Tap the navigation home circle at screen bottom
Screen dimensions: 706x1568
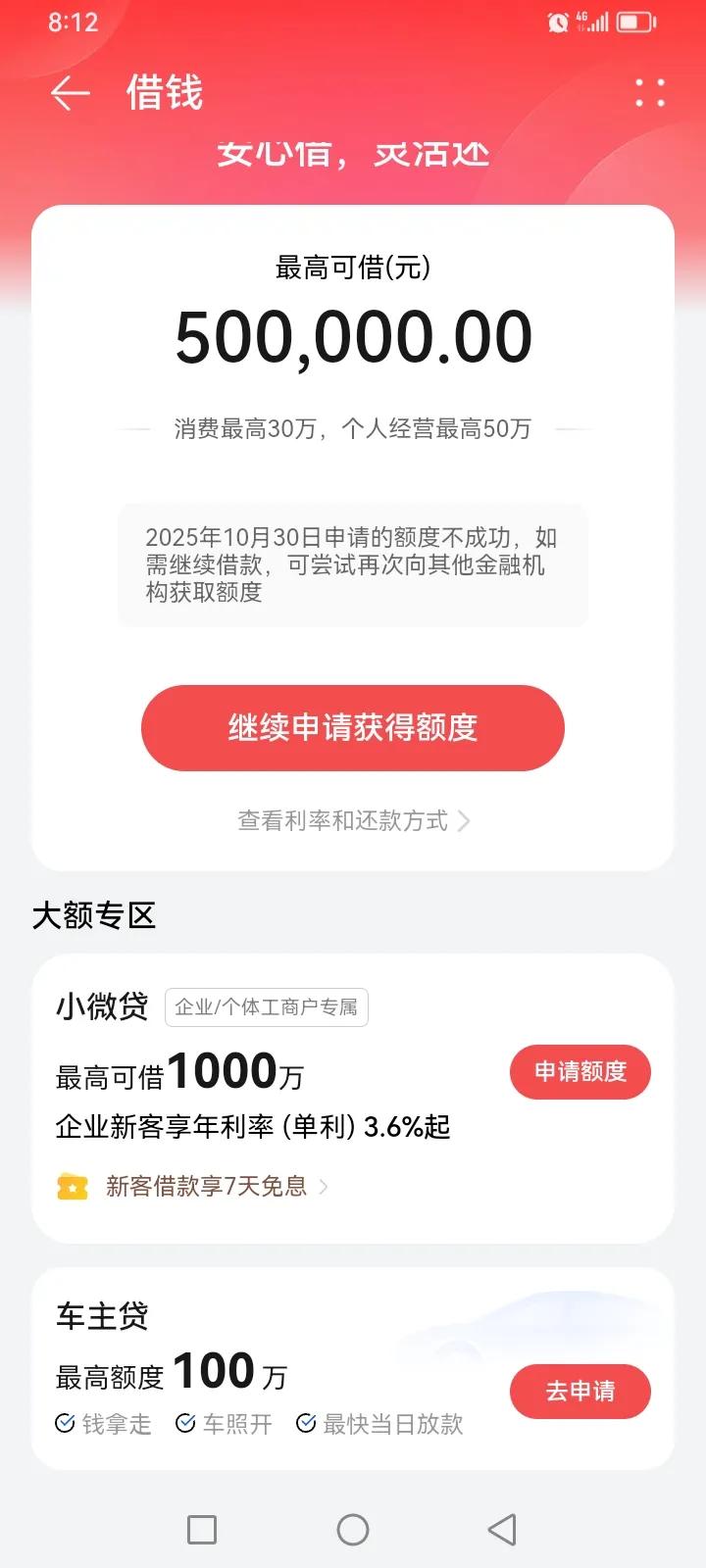[353, 1529]
